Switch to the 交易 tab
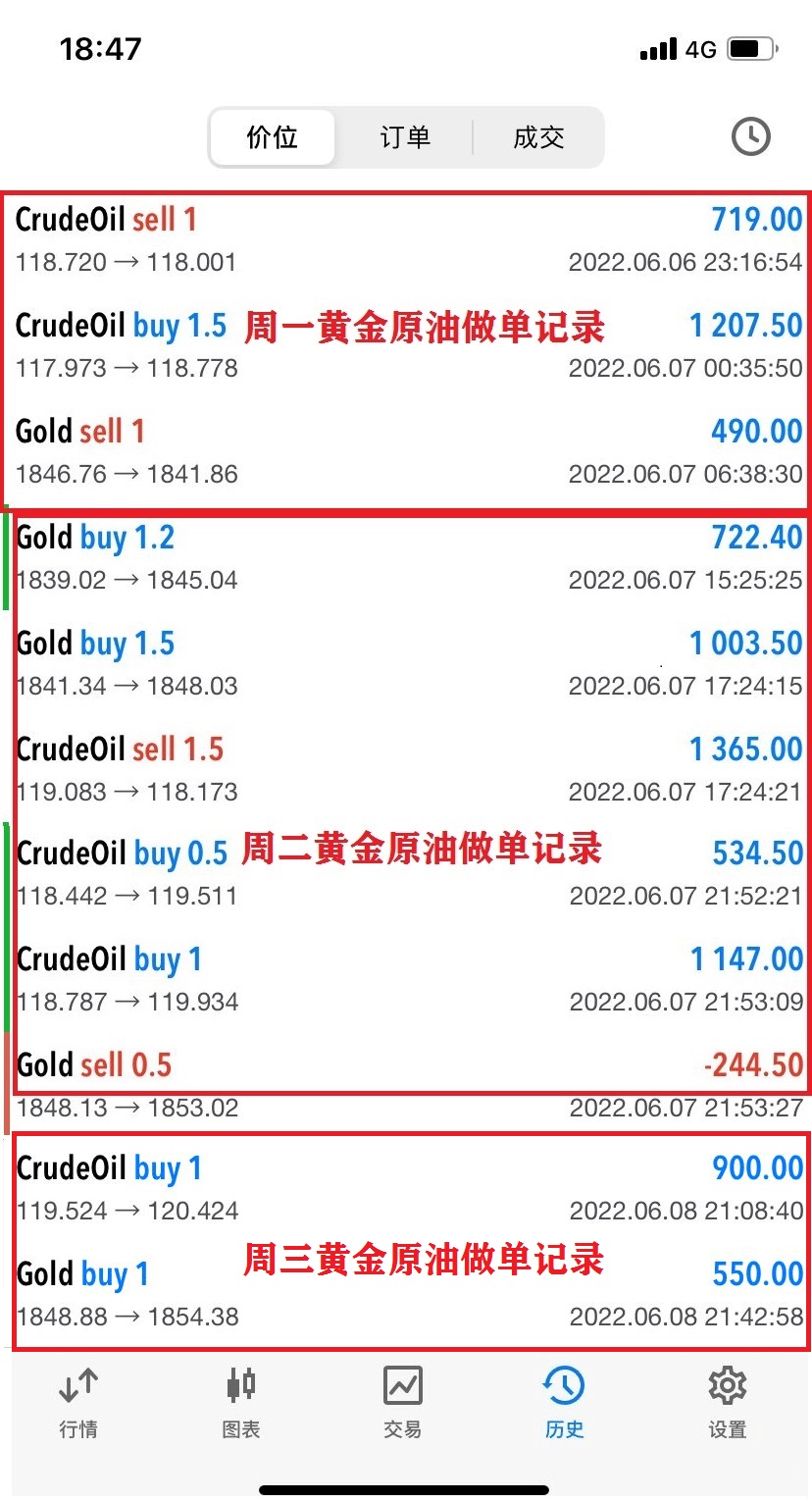Screen dimensions: 812x1501 pos(403,1403)
